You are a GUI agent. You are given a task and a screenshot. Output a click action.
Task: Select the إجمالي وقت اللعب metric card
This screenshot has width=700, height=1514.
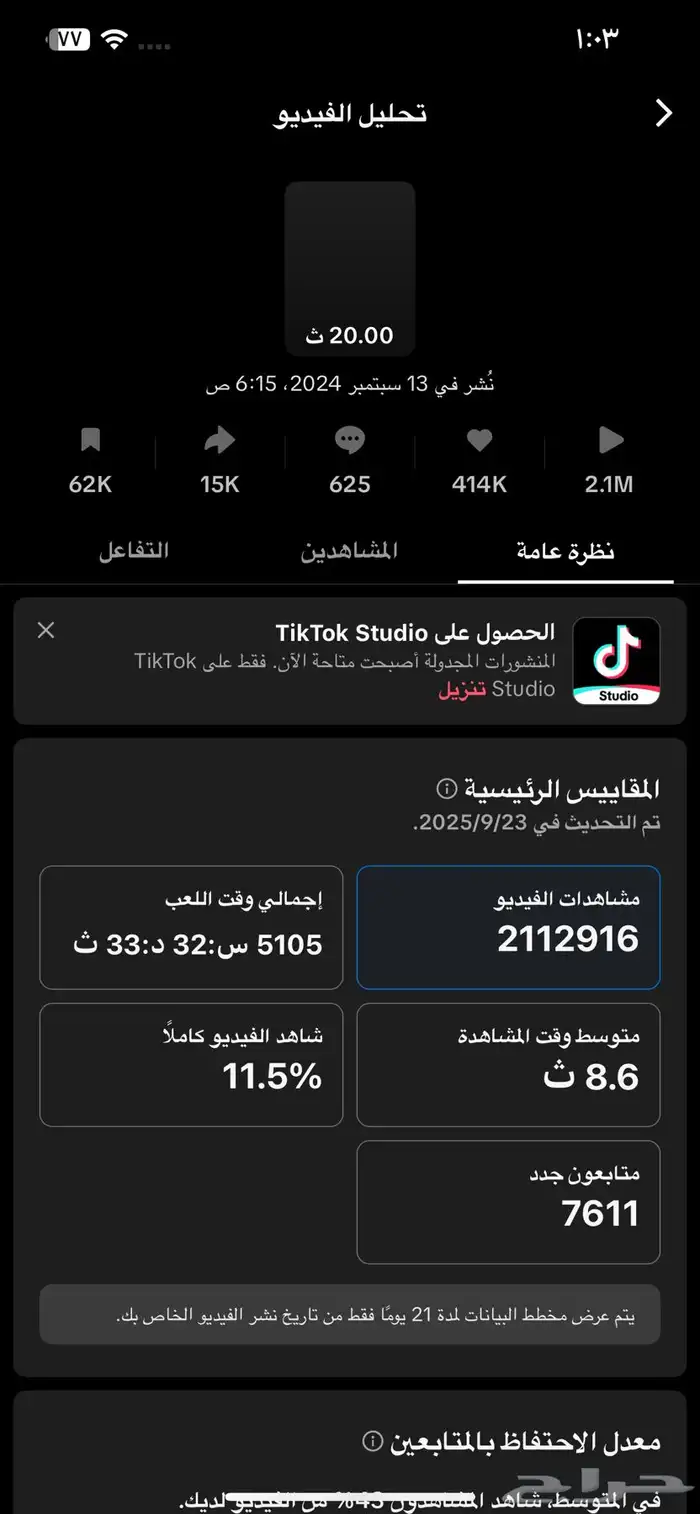pos(191,927)
